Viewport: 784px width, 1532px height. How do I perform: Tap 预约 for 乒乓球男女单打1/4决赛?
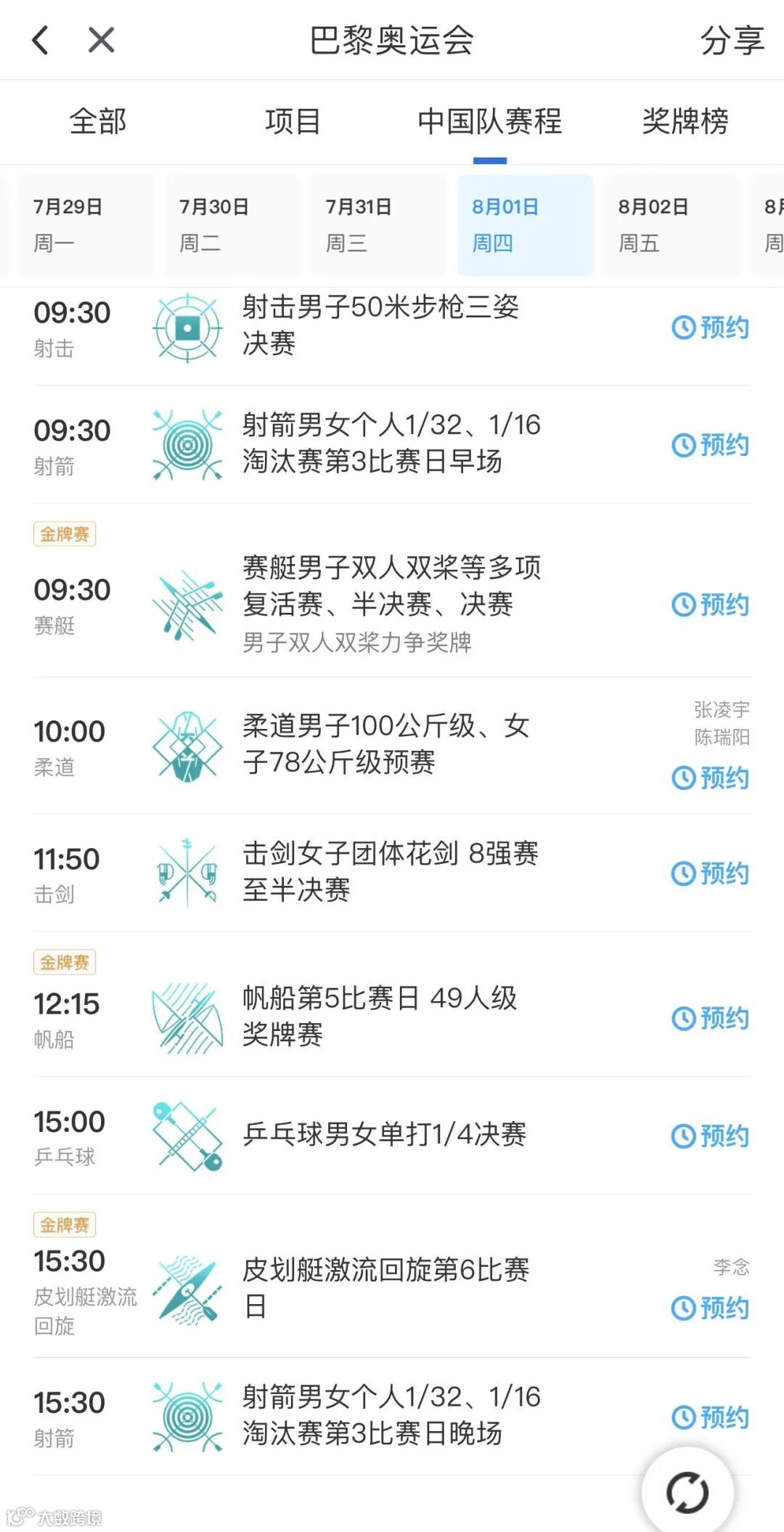[x=711, y=1136]
